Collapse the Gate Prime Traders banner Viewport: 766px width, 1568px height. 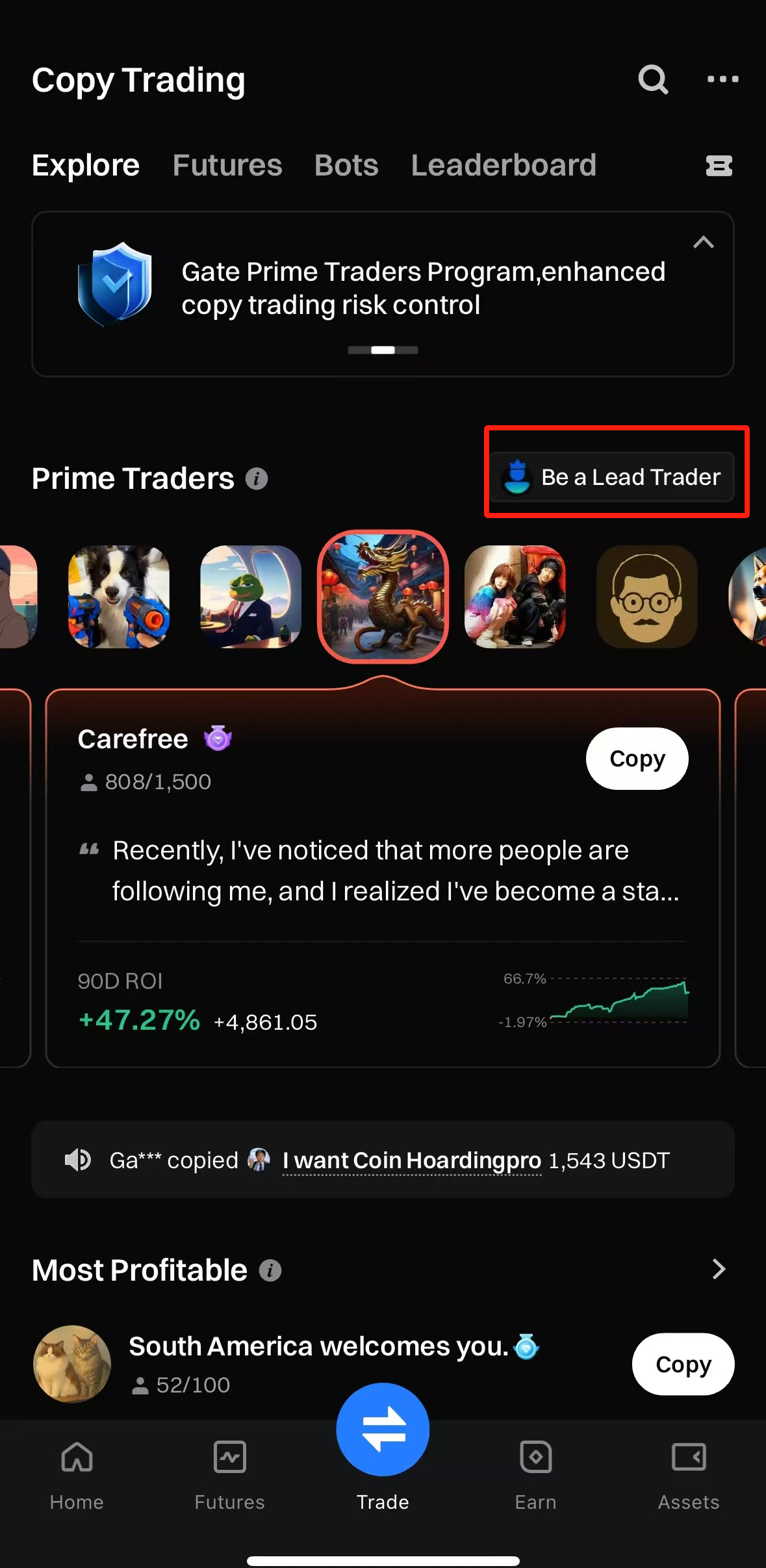[703, 242]
